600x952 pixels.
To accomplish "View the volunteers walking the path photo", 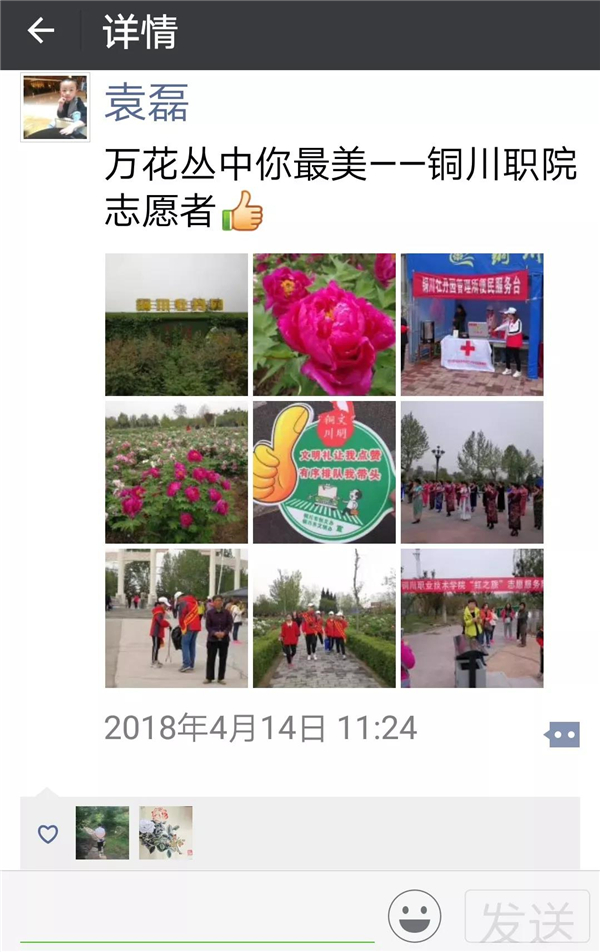I will tap(324, 618).
